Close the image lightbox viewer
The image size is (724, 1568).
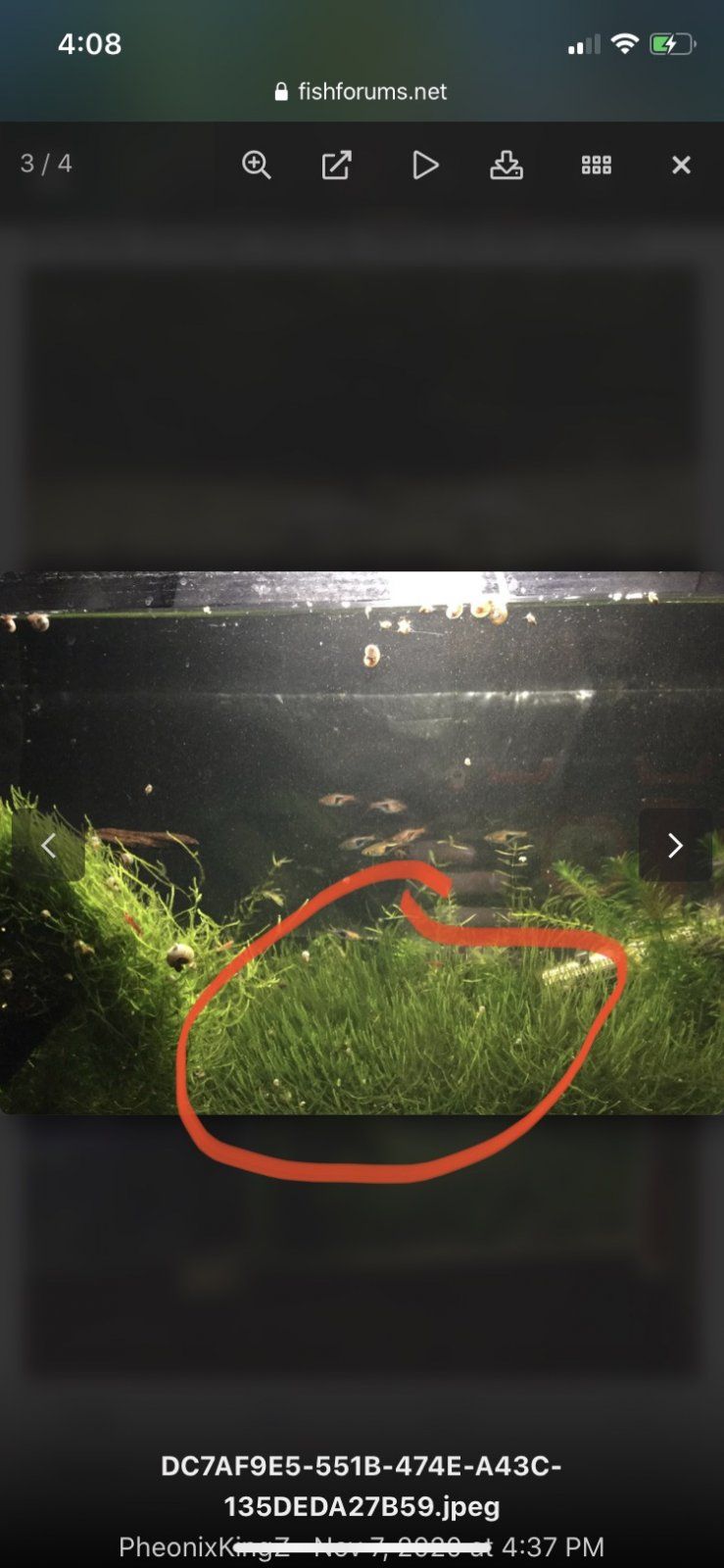coord(681,165)
